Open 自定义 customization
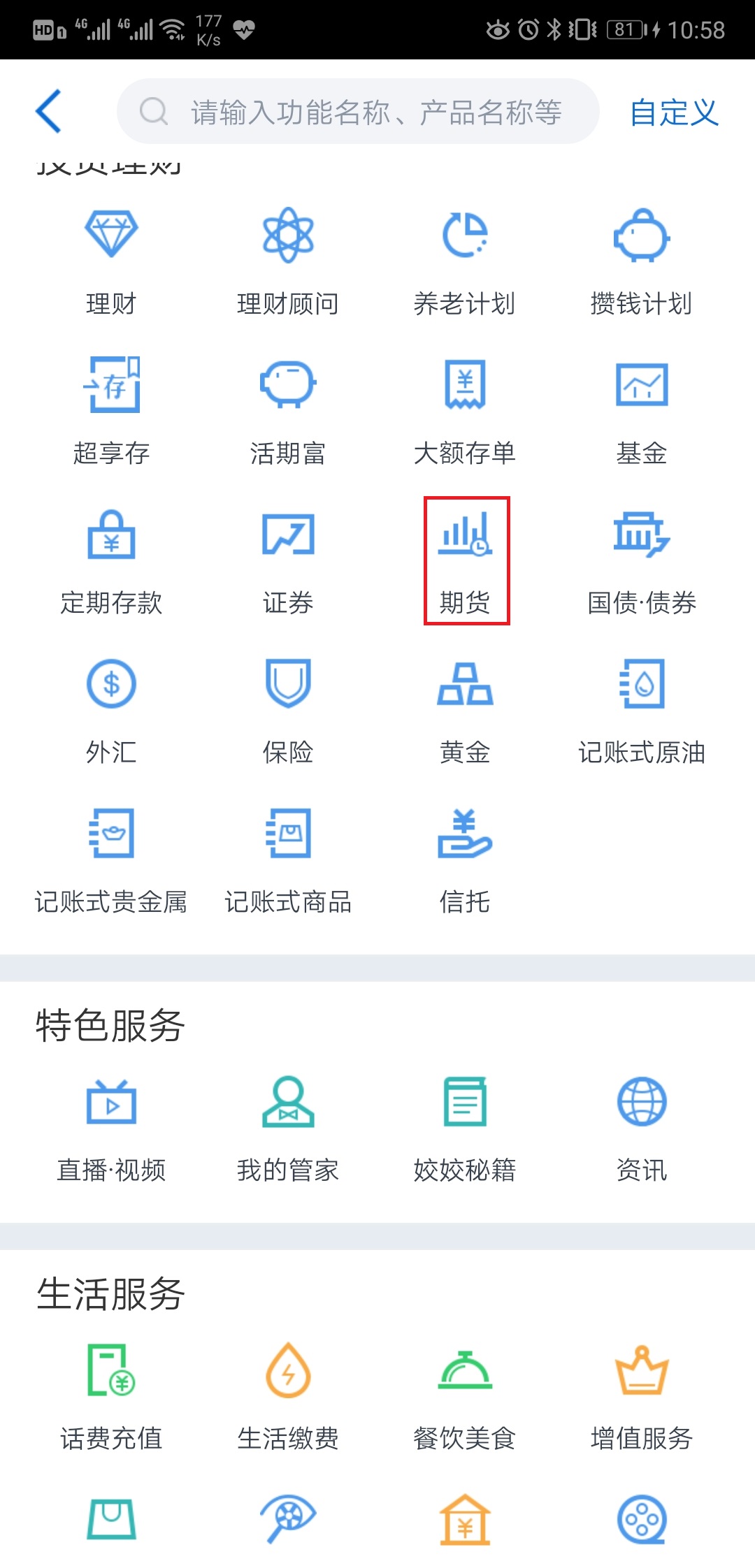The width and height of the screenshot is (755, 1568). [674, 112]
